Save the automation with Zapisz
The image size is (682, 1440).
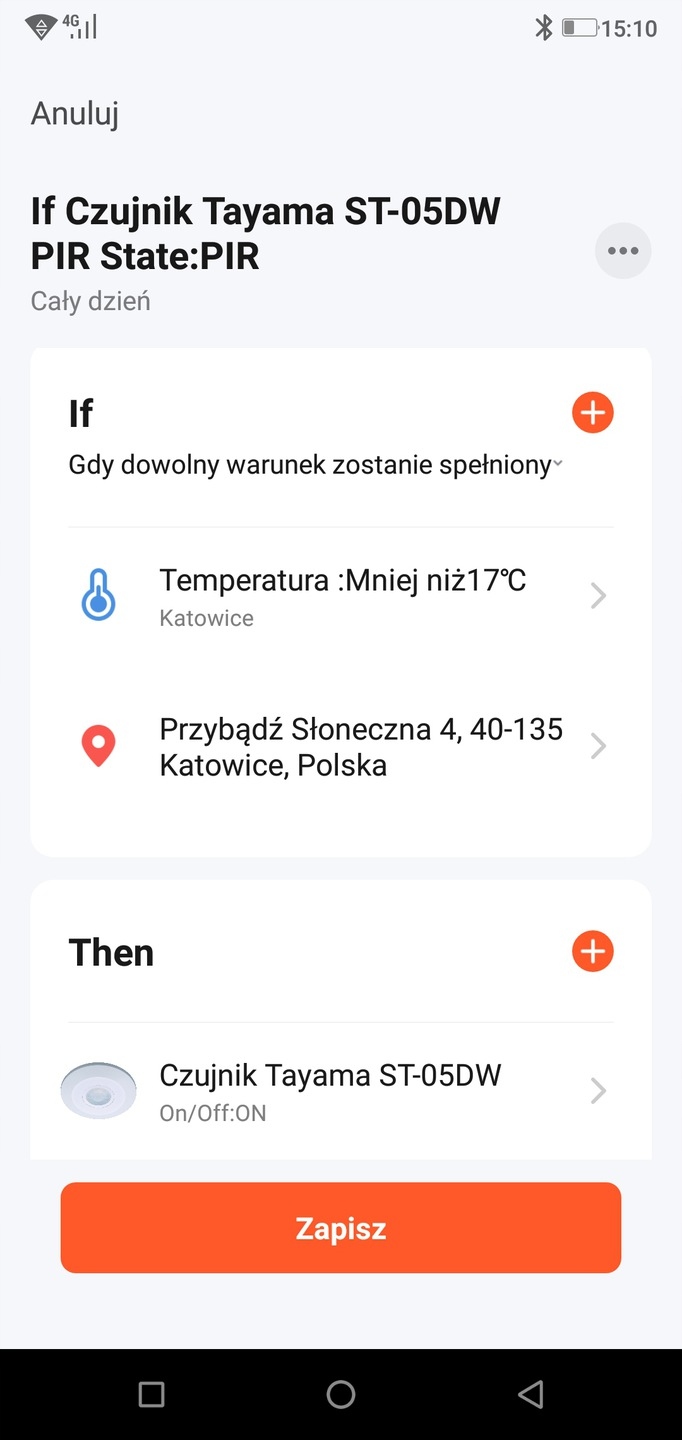[x=341, y=1228]
